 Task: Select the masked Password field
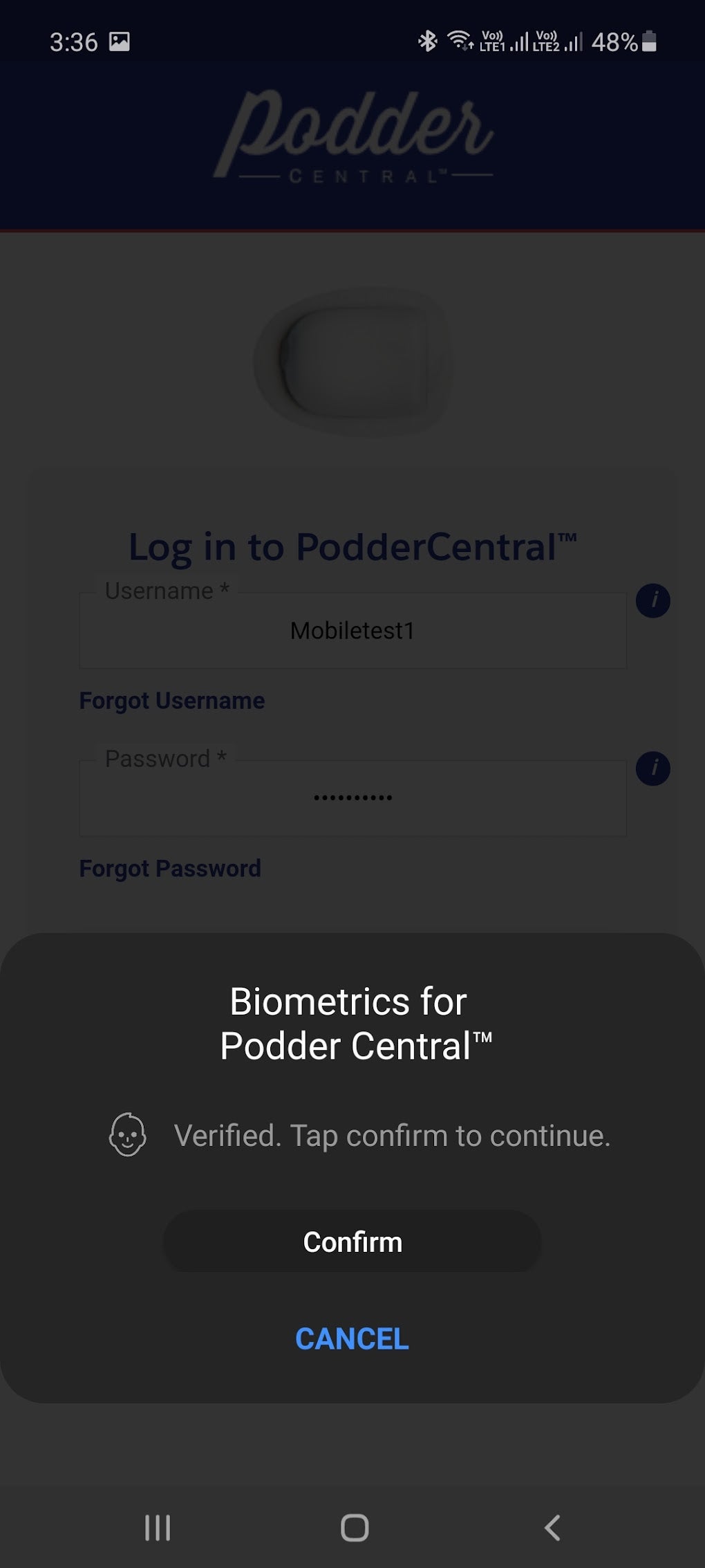pos(352,797)
